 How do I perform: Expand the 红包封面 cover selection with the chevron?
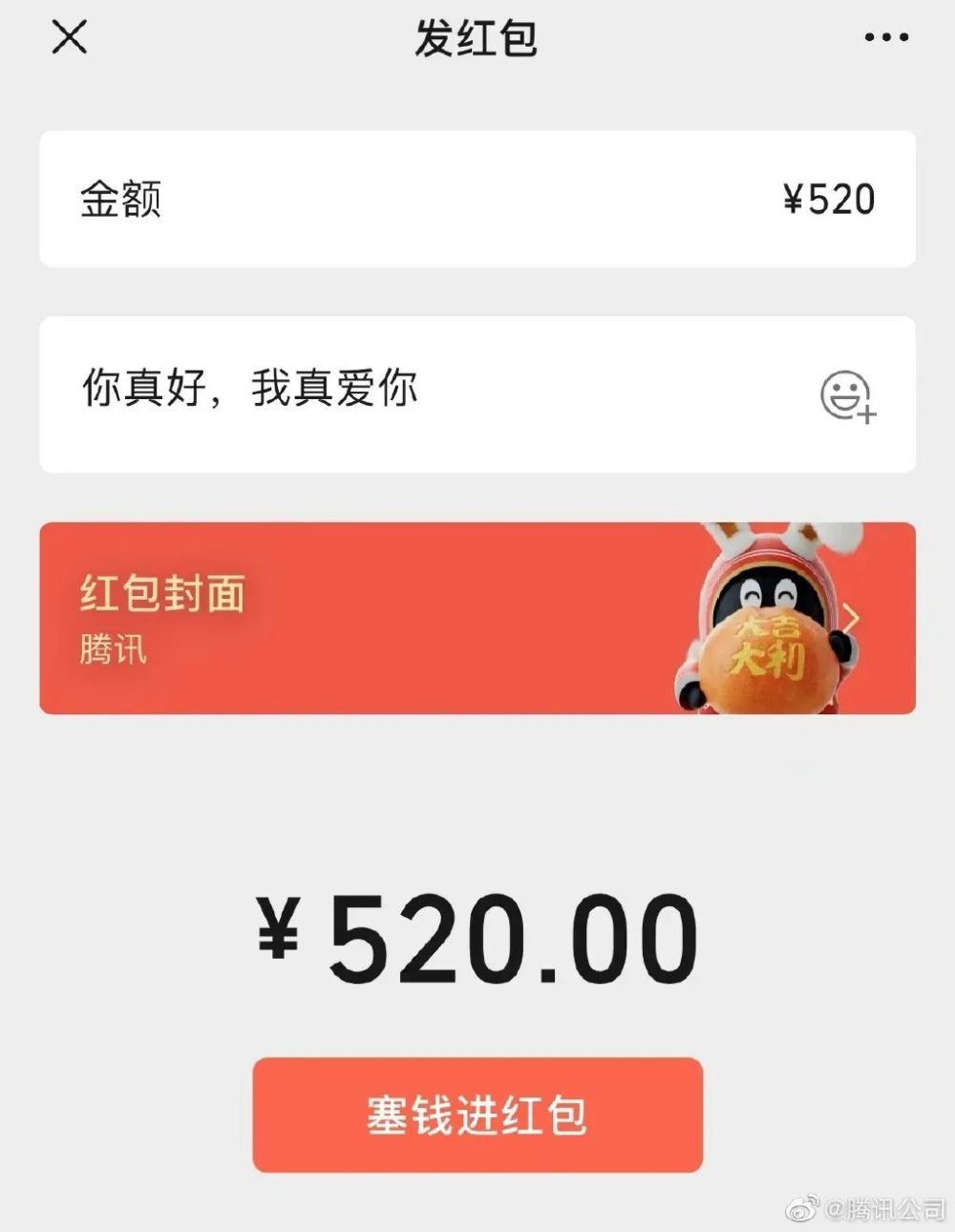point(853,615)
